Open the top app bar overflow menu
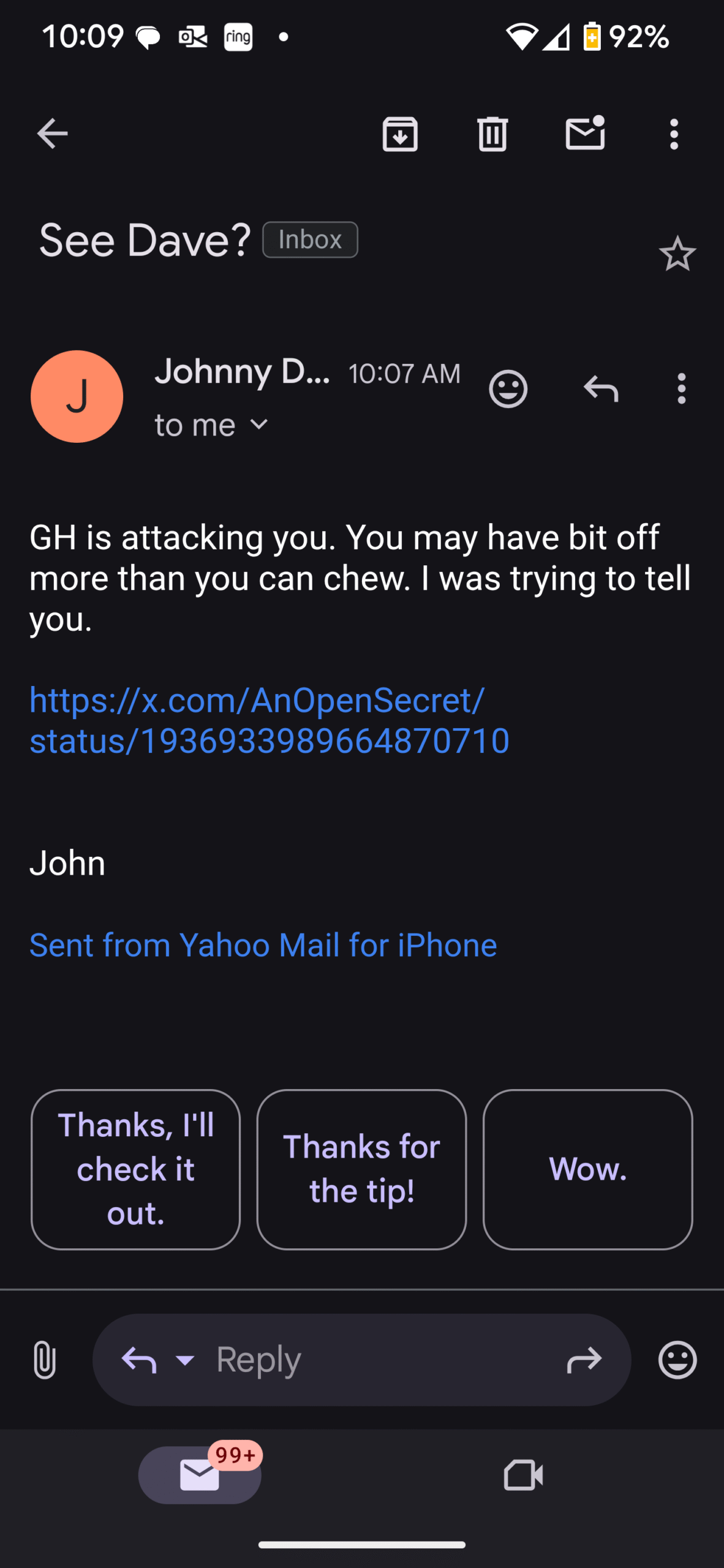This screenshot has width=724, height=1568. [x=674, y=134]
